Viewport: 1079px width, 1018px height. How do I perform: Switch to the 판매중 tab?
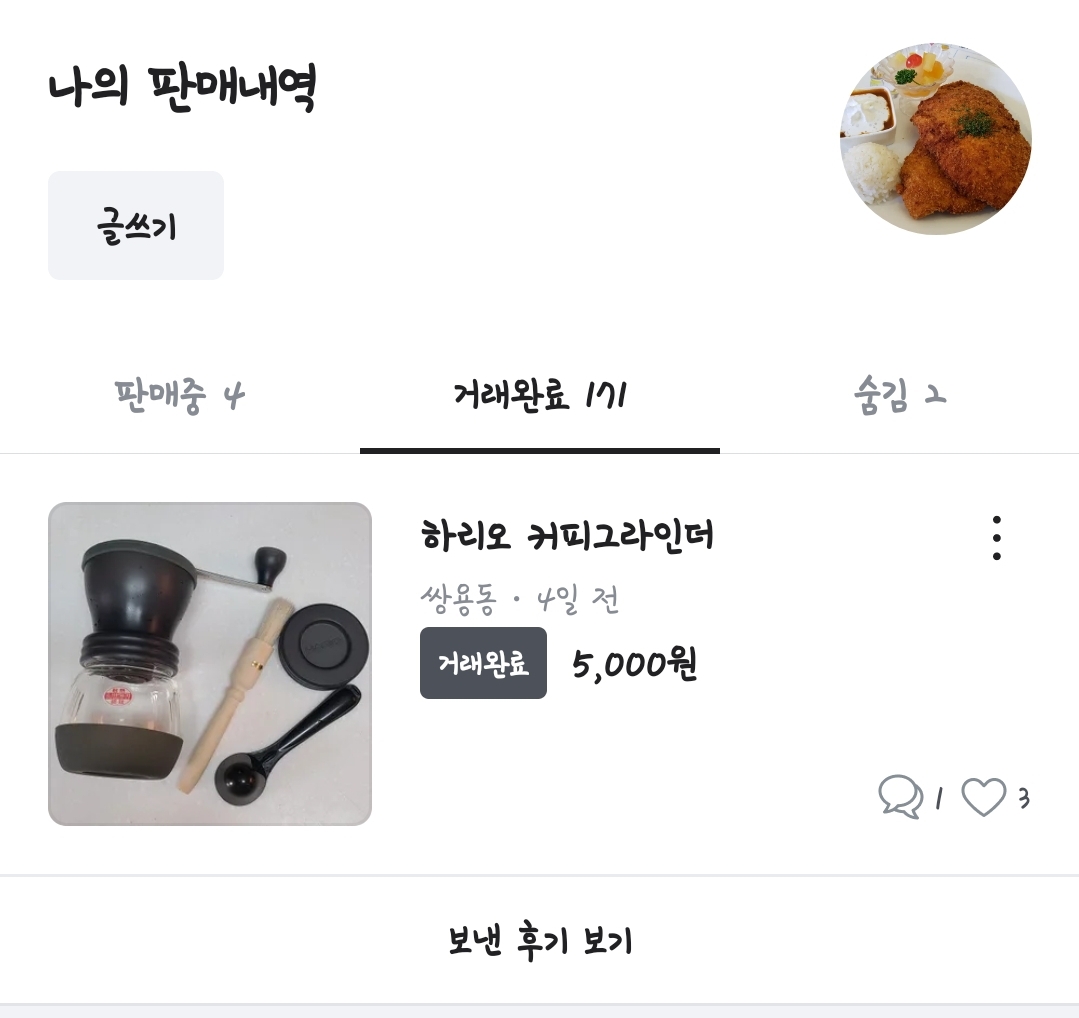[x=180, y=397]
